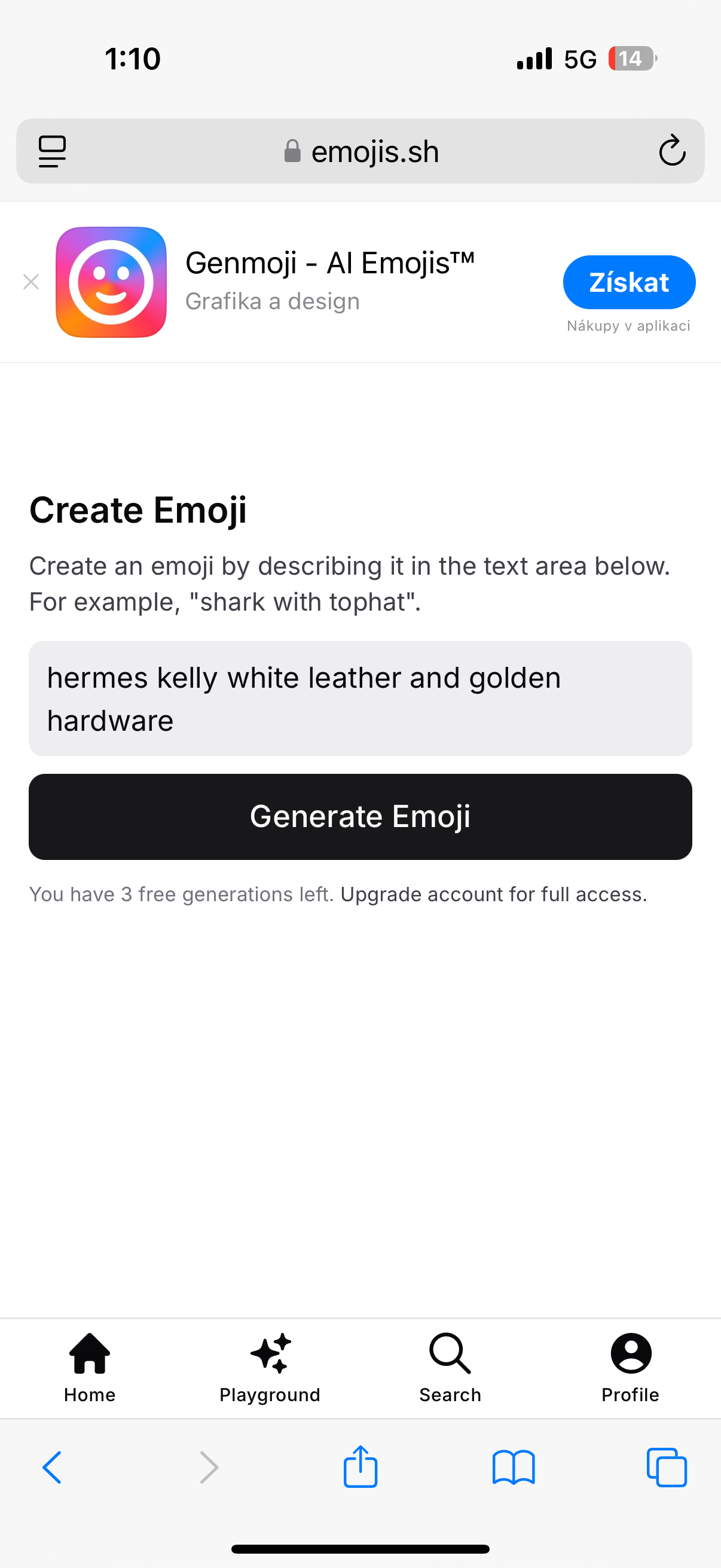Tap the emoji description text area
721x1568 pixels.
click(360, 697)
